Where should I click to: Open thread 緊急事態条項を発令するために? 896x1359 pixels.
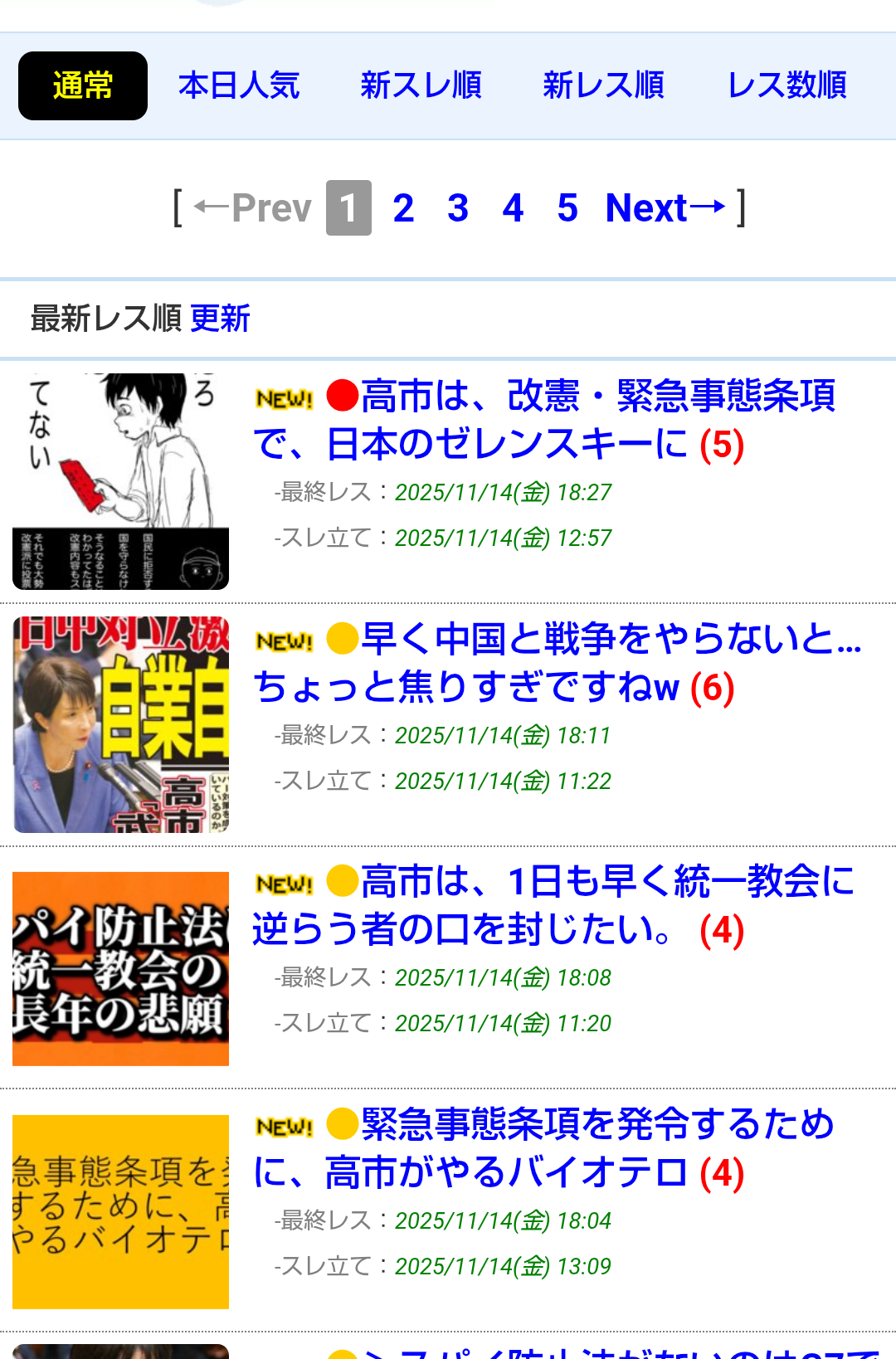coord(543,1148)
